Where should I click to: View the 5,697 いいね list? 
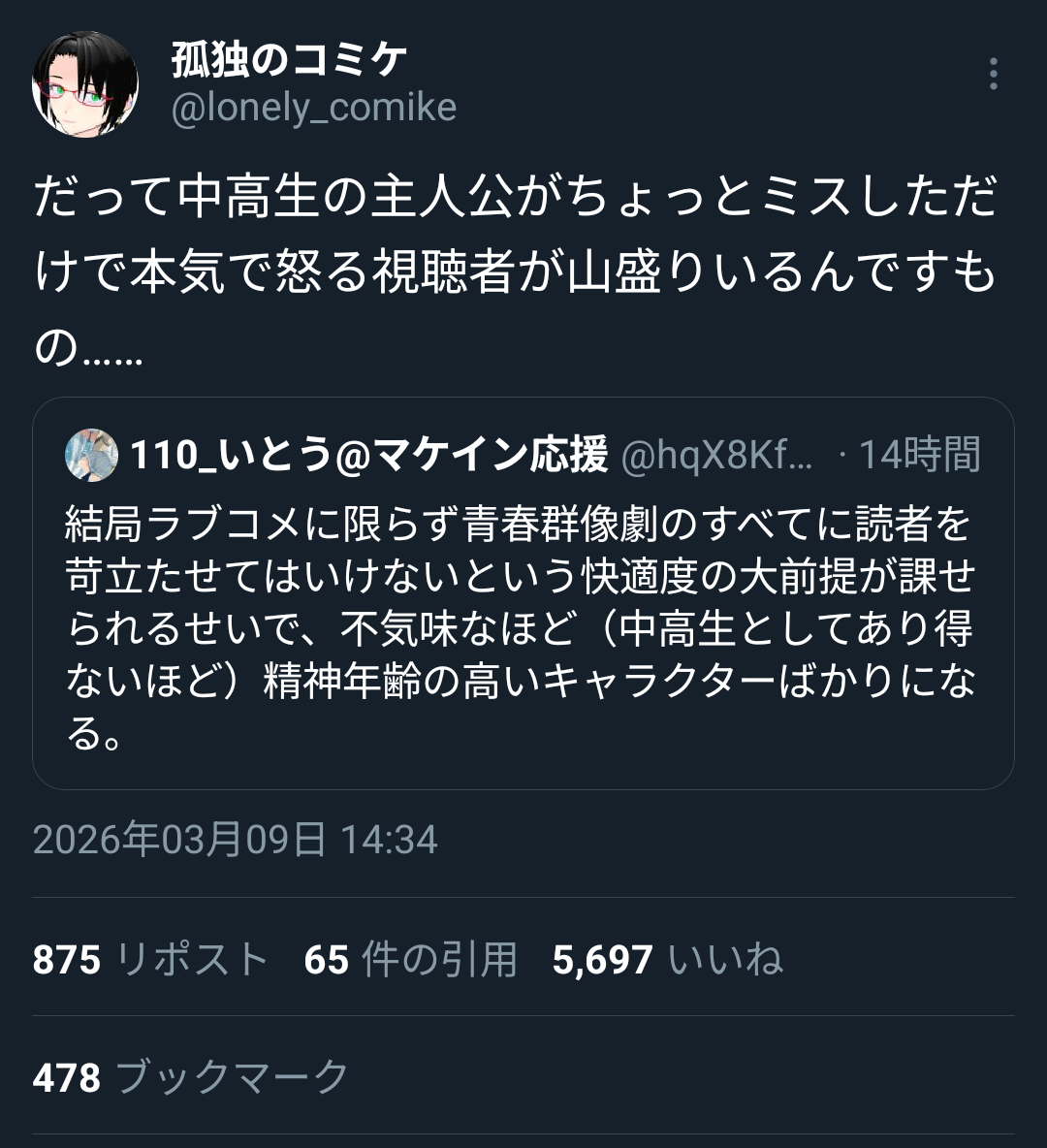[x=667, y=960]
